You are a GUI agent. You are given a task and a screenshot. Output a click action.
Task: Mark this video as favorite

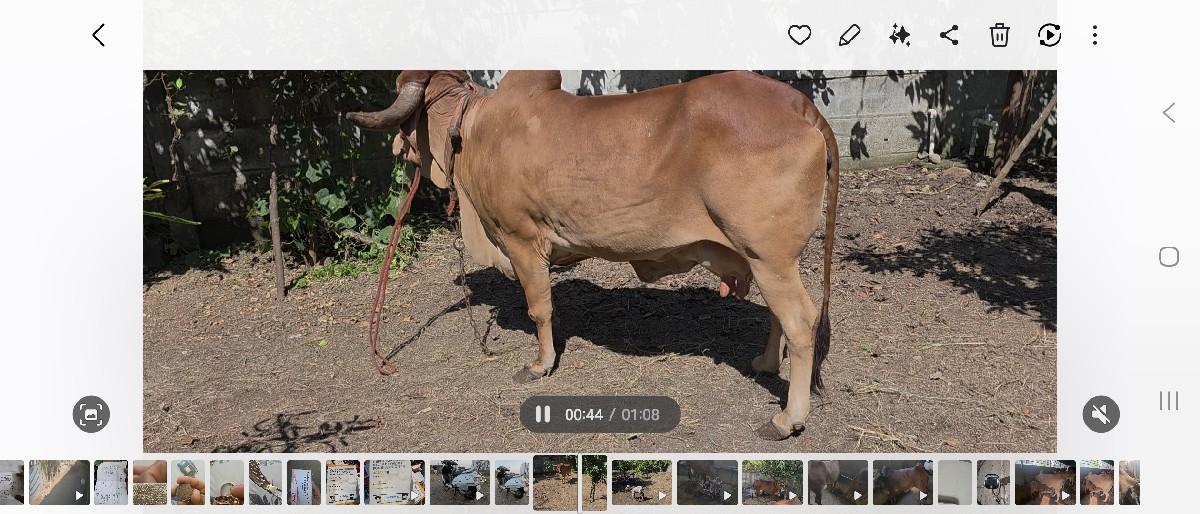799,36
